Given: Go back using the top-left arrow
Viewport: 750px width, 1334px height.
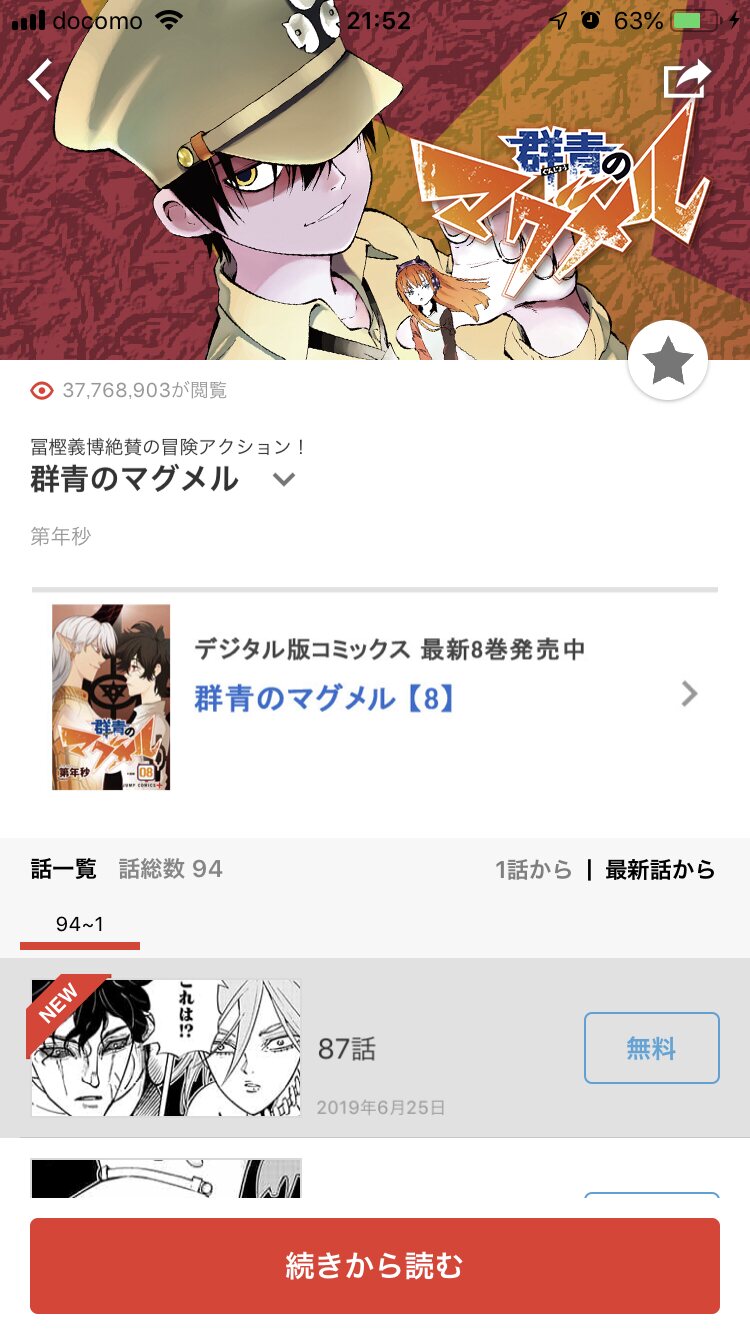Looking at the screenshot, I should (x=40, y=80).
